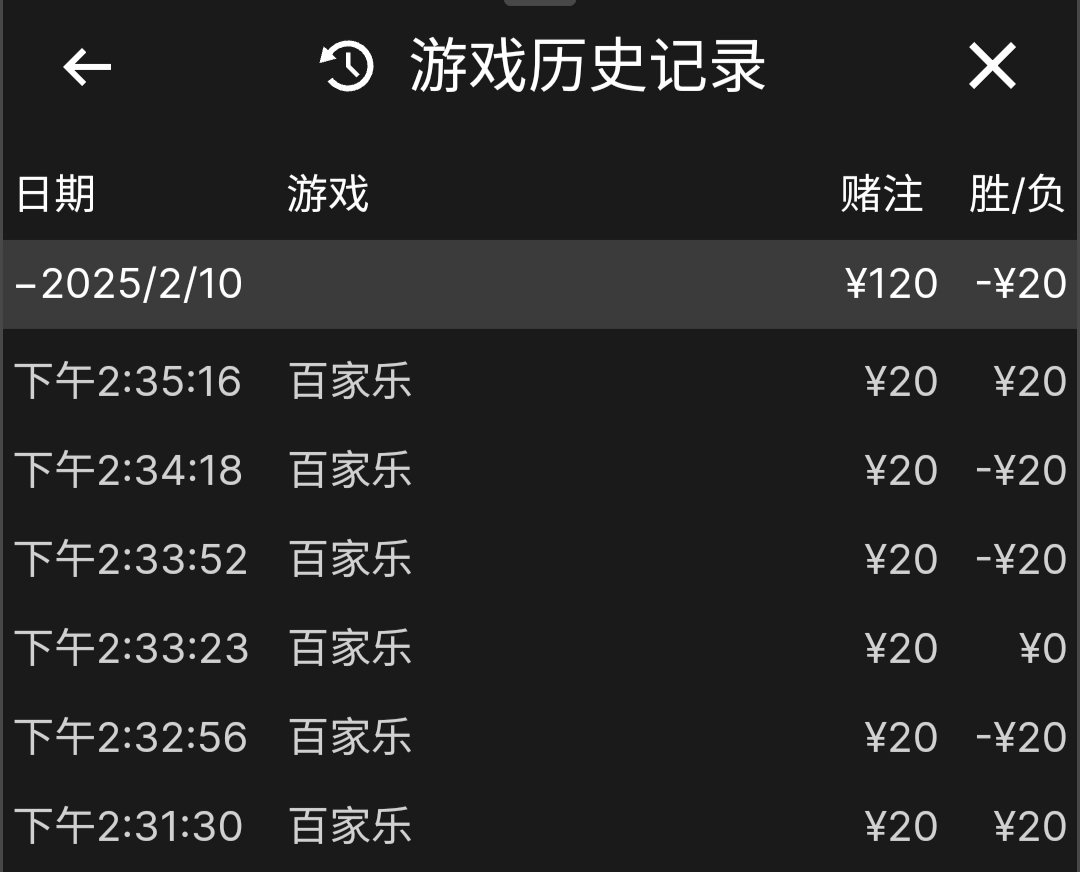Open the 下午2:35:16 百家乐 record
The width and height of the screenshot is (1080, 872).
pos(540,382)
